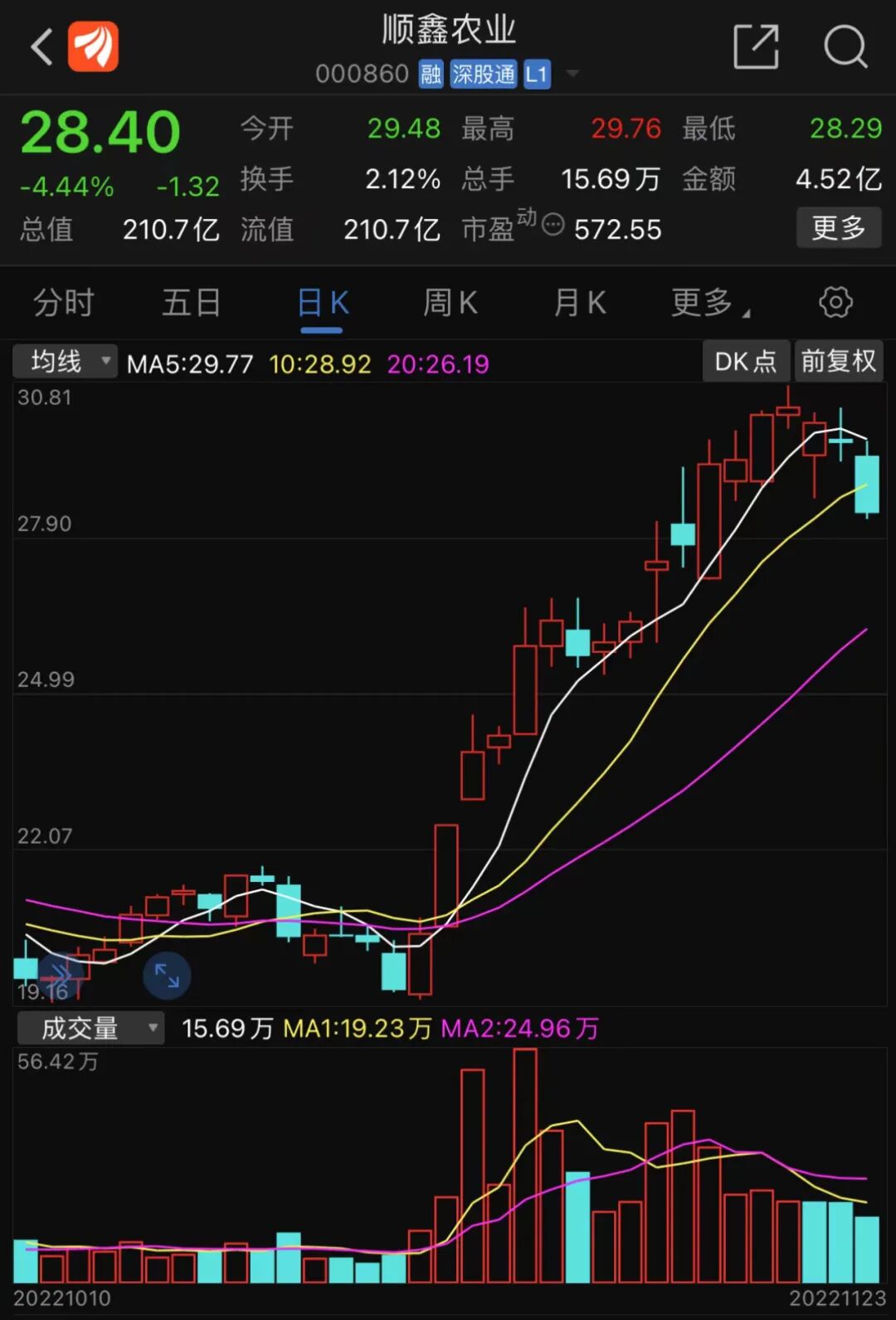Viewport: 896px width, 1320px height.
Task: Switch to the 周K chart tab
Action: point(450,303)
